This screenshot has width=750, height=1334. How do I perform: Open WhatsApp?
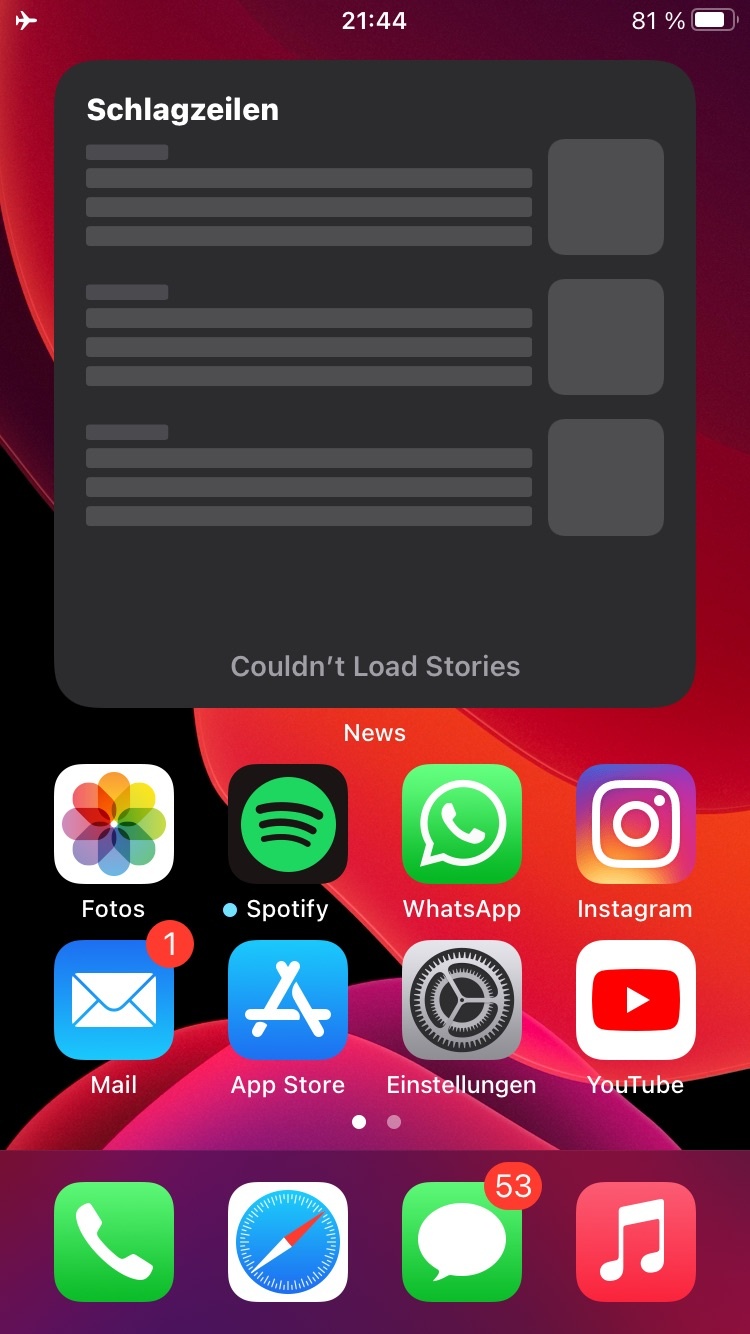[462, 824]
